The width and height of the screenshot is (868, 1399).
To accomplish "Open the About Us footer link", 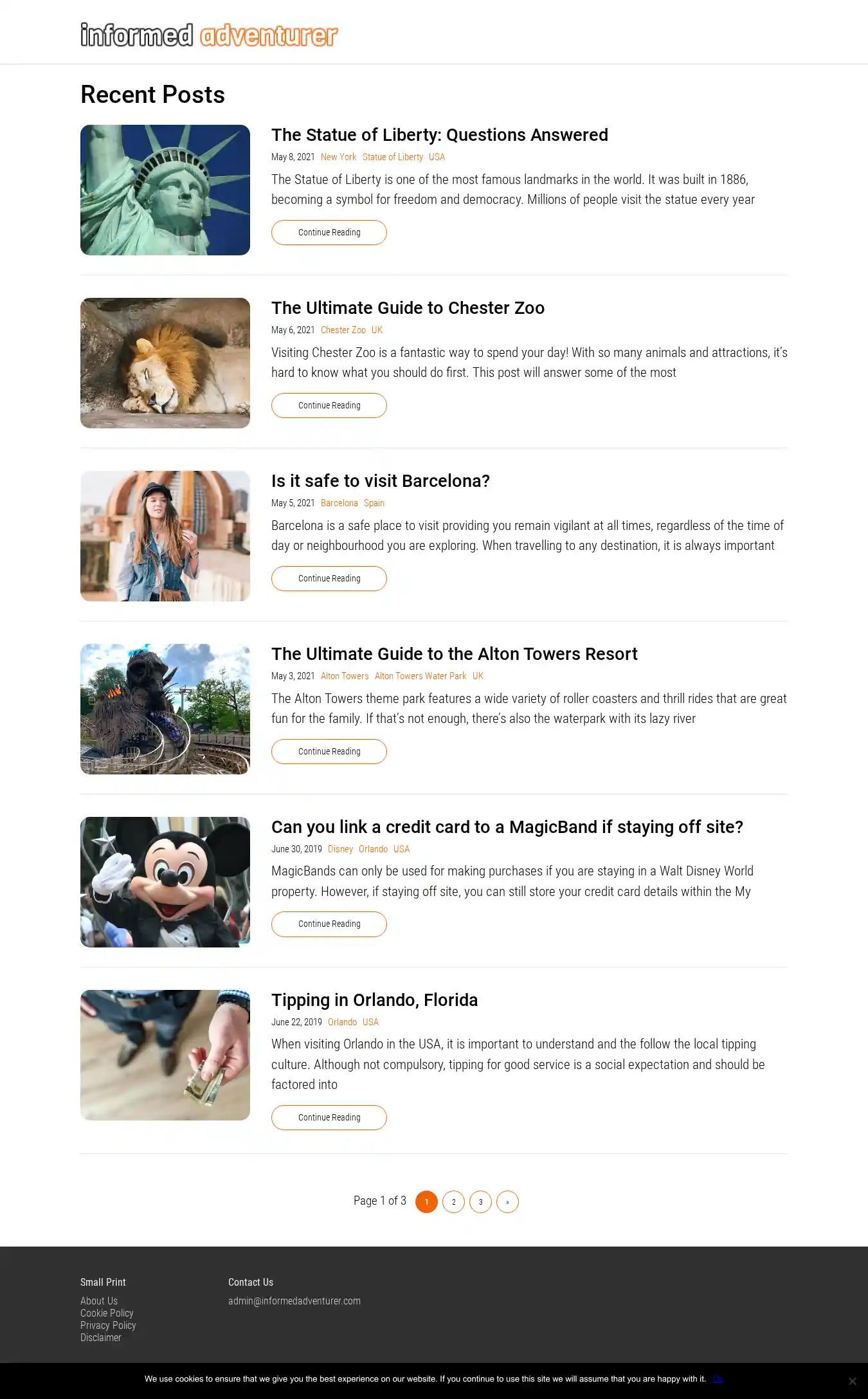I will [x=99, y=1301].
